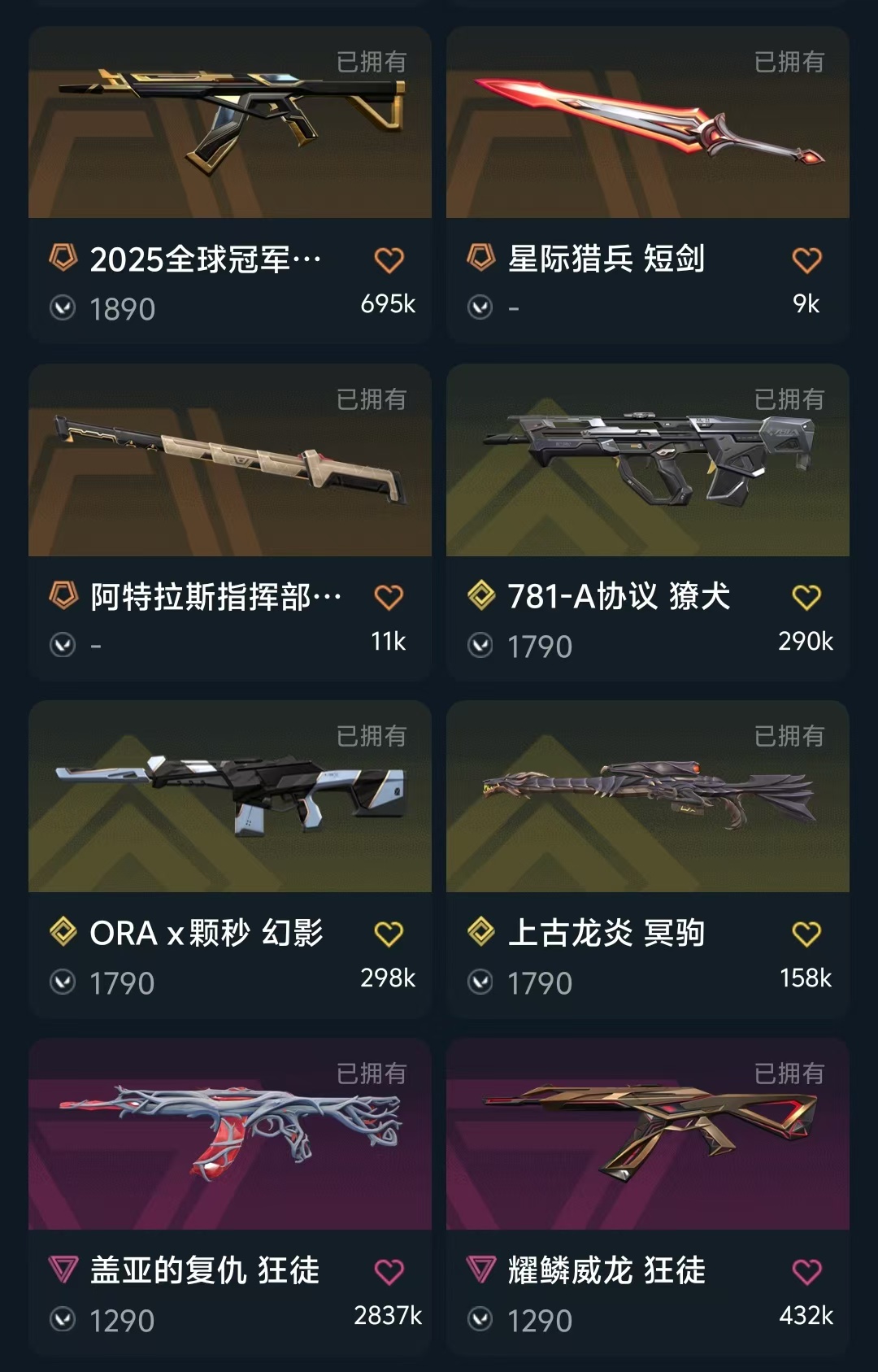Open the 上古龙炎 冥驹 card

tap(647, 798)
